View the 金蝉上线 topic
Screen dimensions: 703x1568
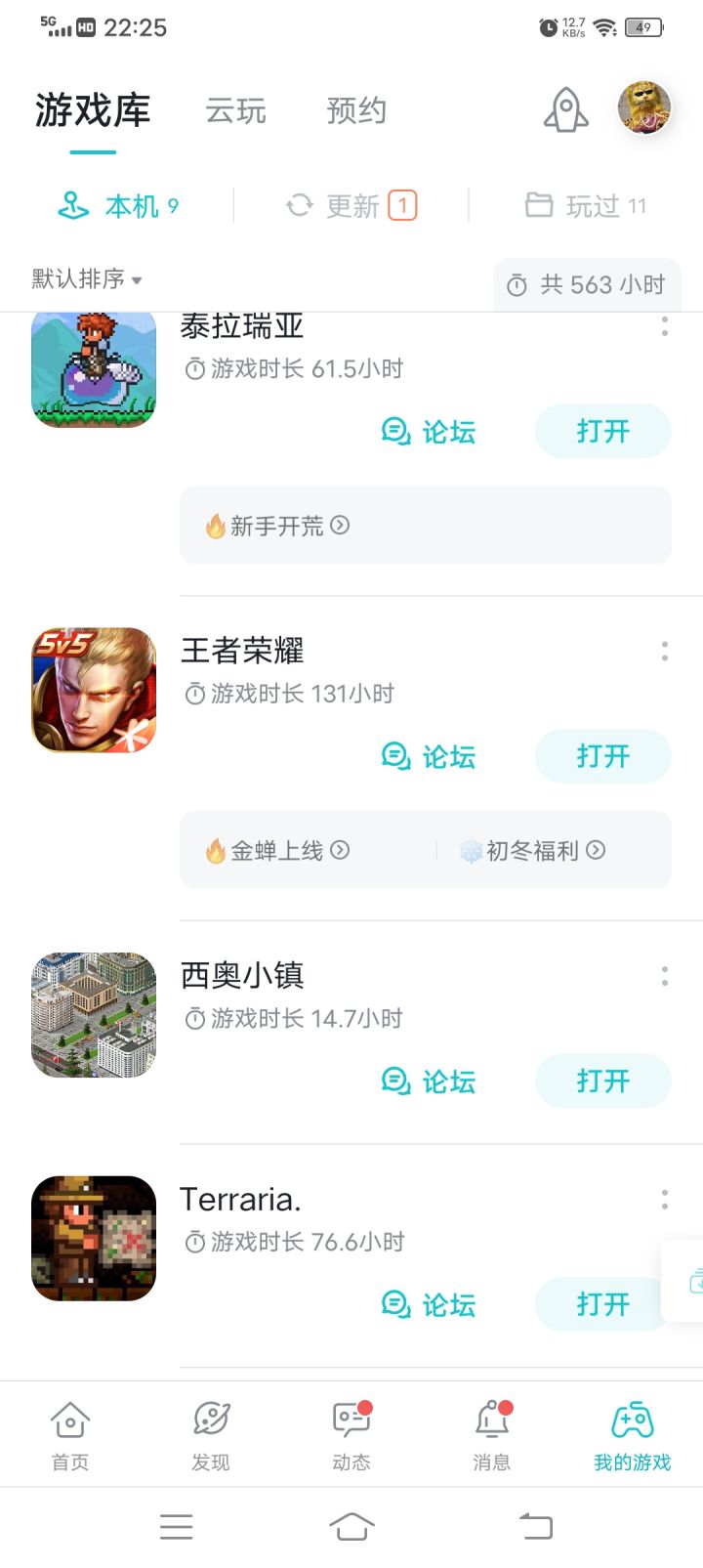point(277,851)
